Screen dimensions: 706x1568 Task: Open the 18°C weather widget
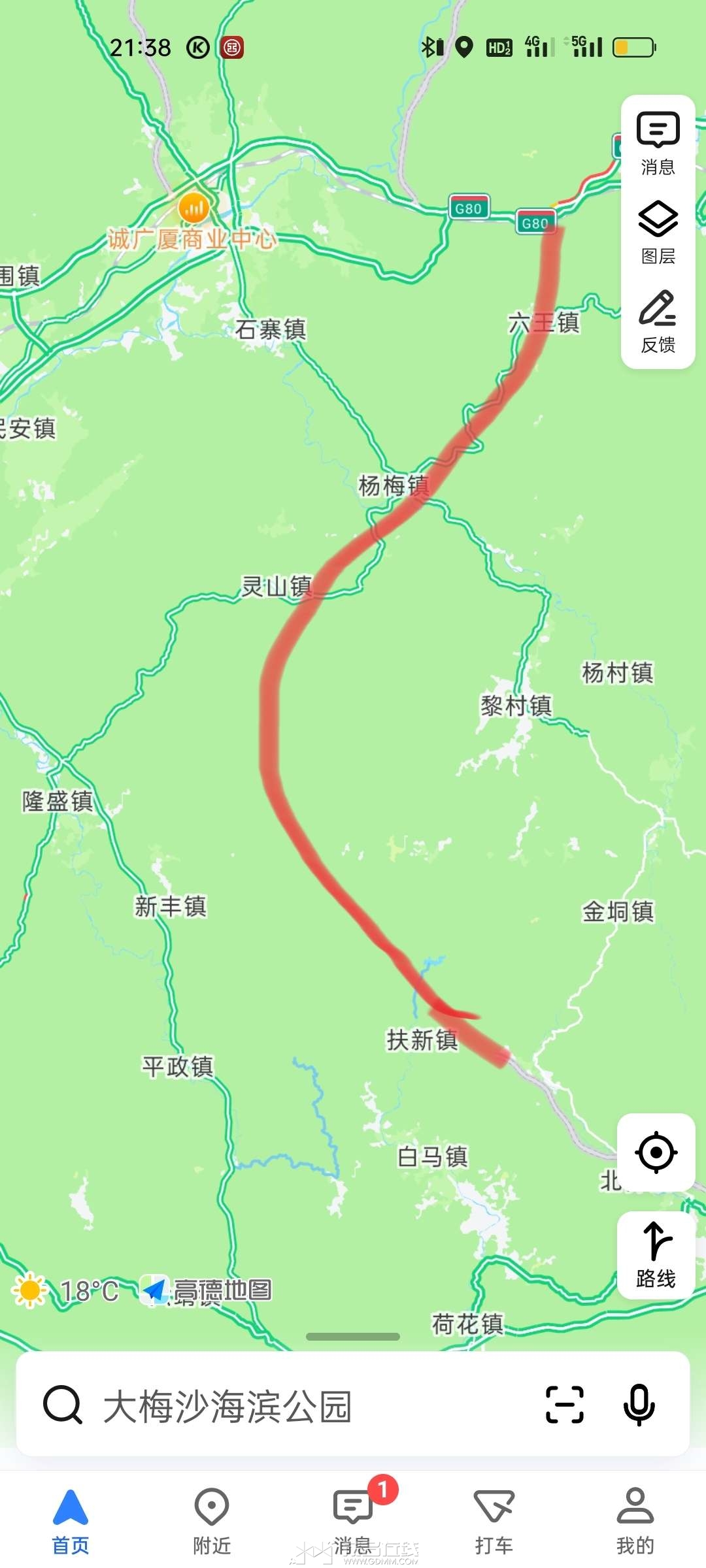[65, 1291]
